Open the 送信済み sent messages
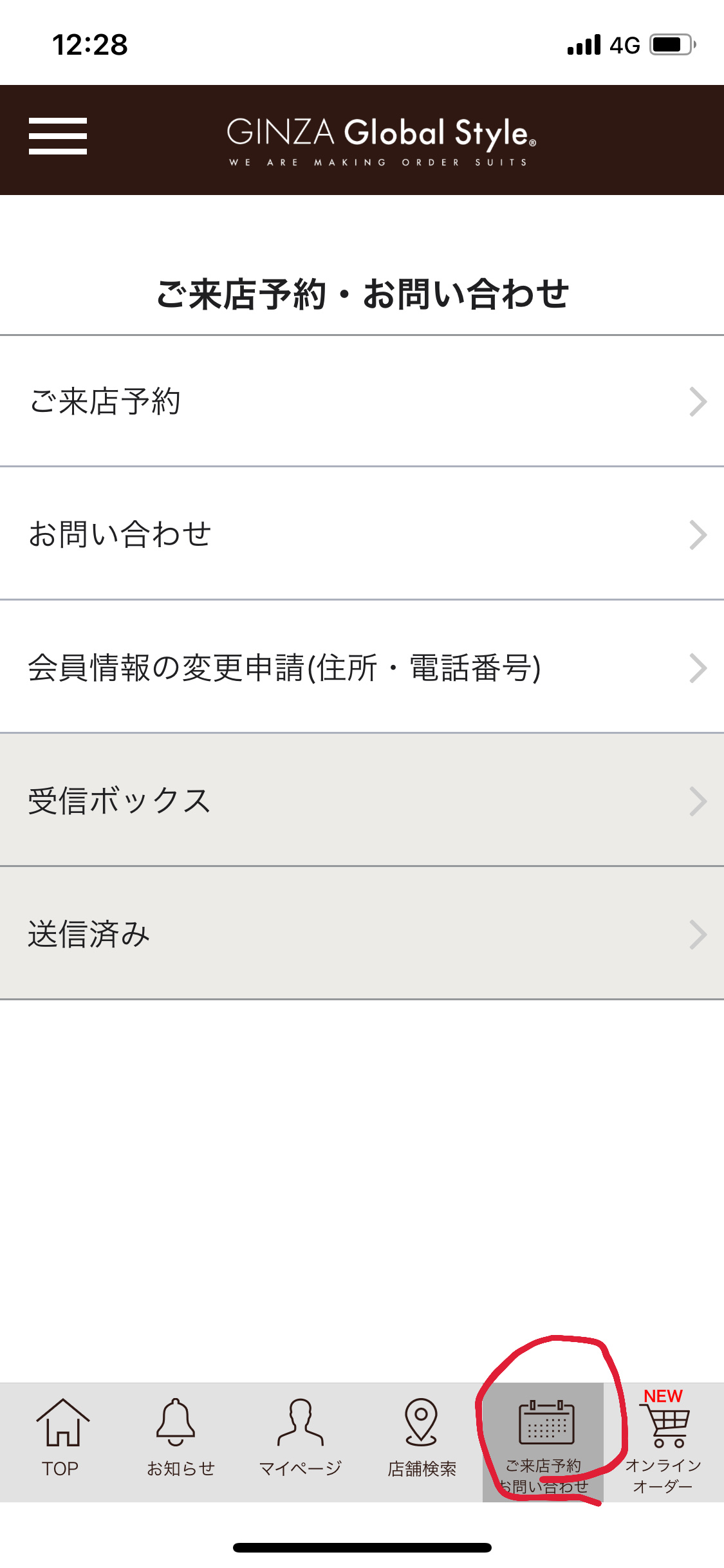This screenshot has height=1568, width=724. click(362, 934)
